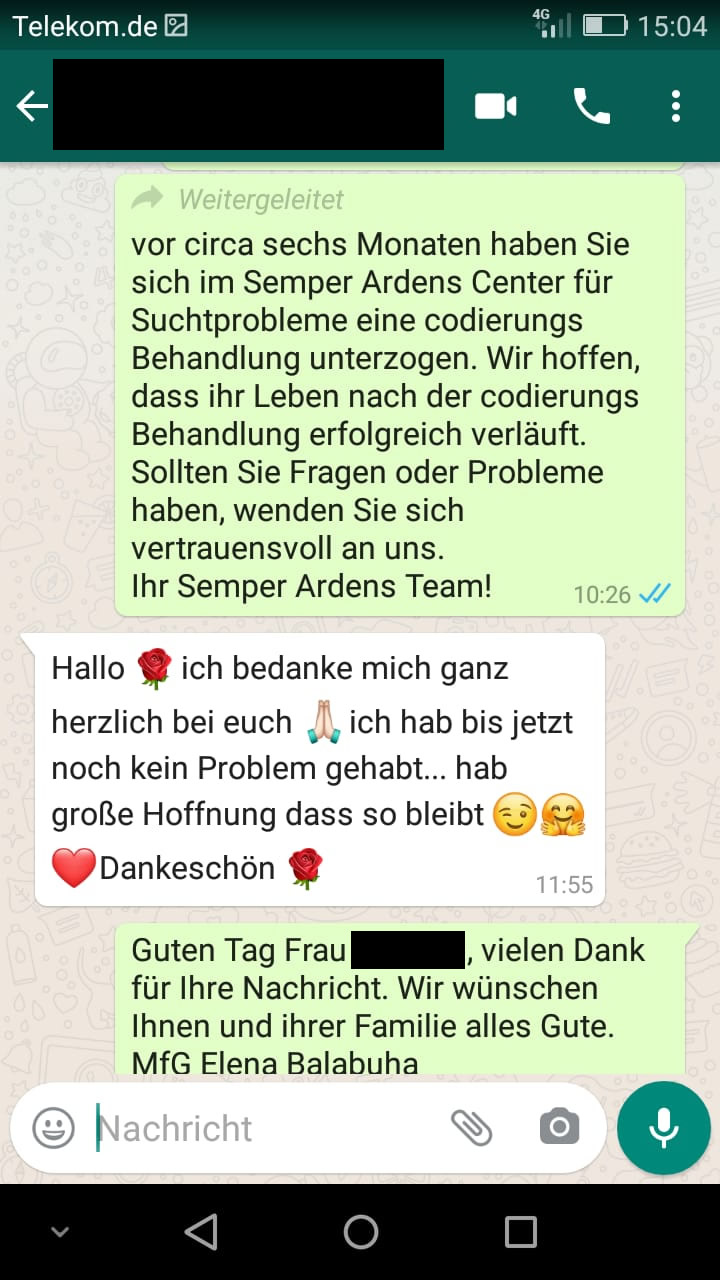Open the contact info header
Image resolution: width=720 pixels, height=1280 pixels.
[248, 105]
